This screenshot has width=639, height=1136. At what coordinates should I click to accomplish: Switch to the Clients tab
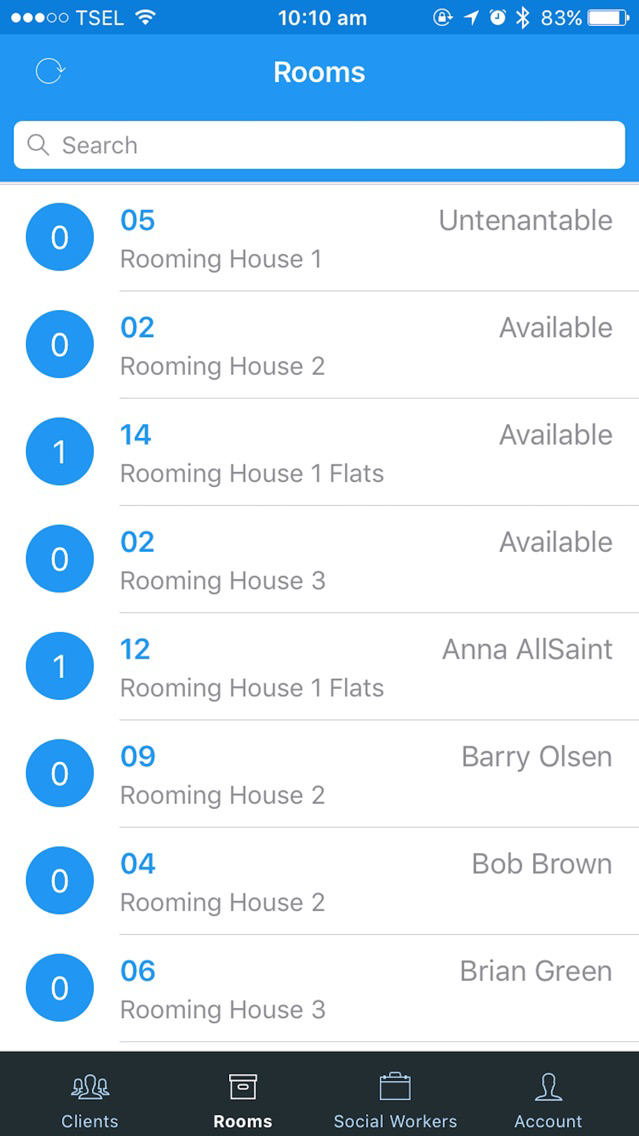(90, 1100)
